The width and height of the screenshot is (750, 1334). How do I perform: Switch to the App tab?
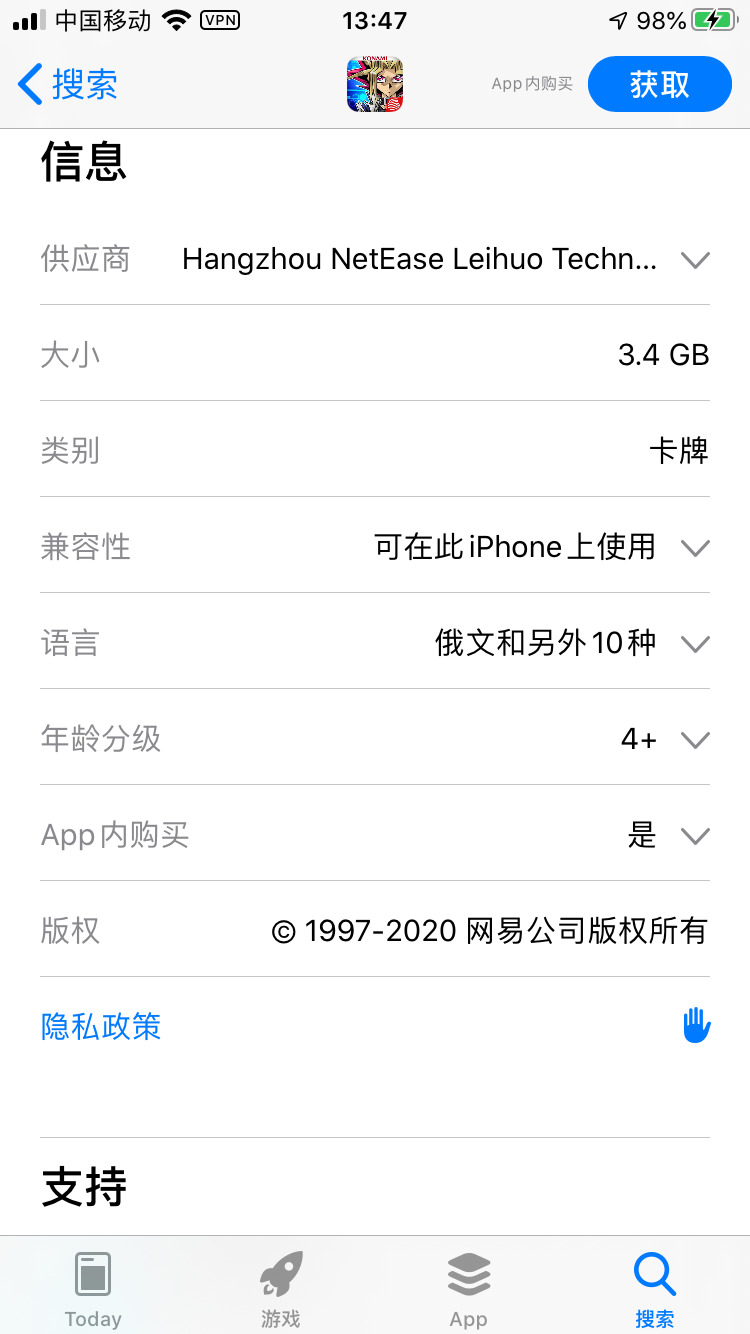(468, 1289)
